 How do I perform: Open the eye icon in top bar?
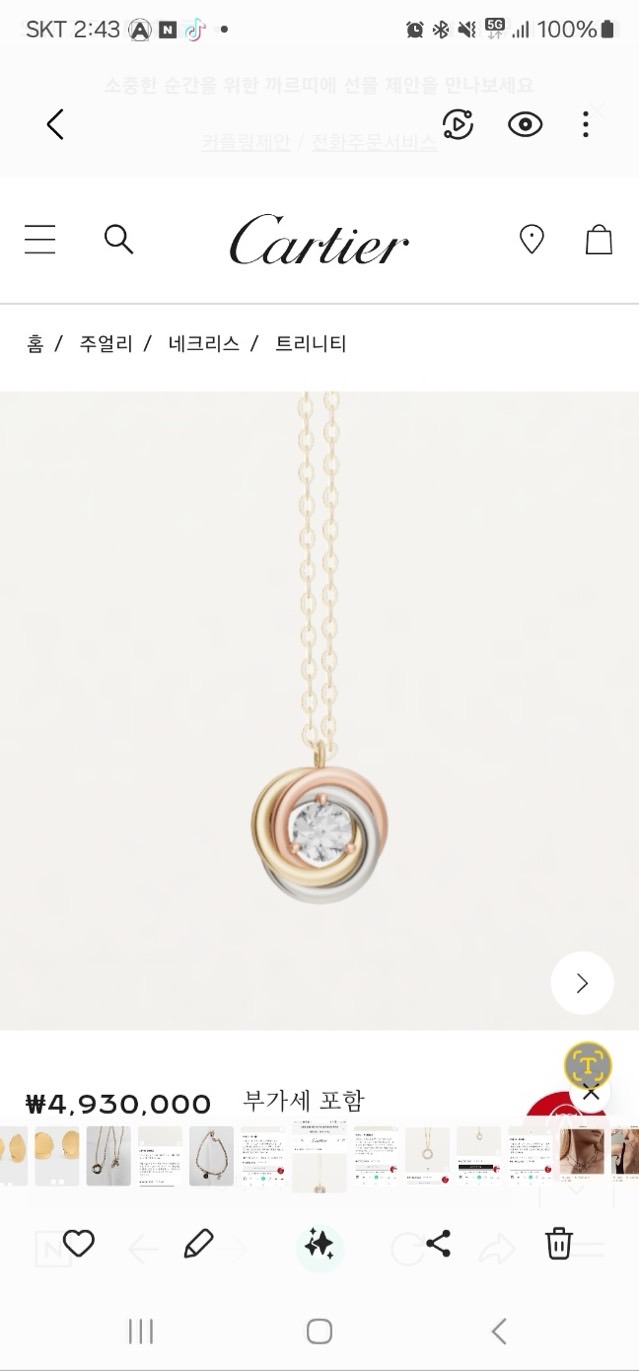click(x=524, y=124)
